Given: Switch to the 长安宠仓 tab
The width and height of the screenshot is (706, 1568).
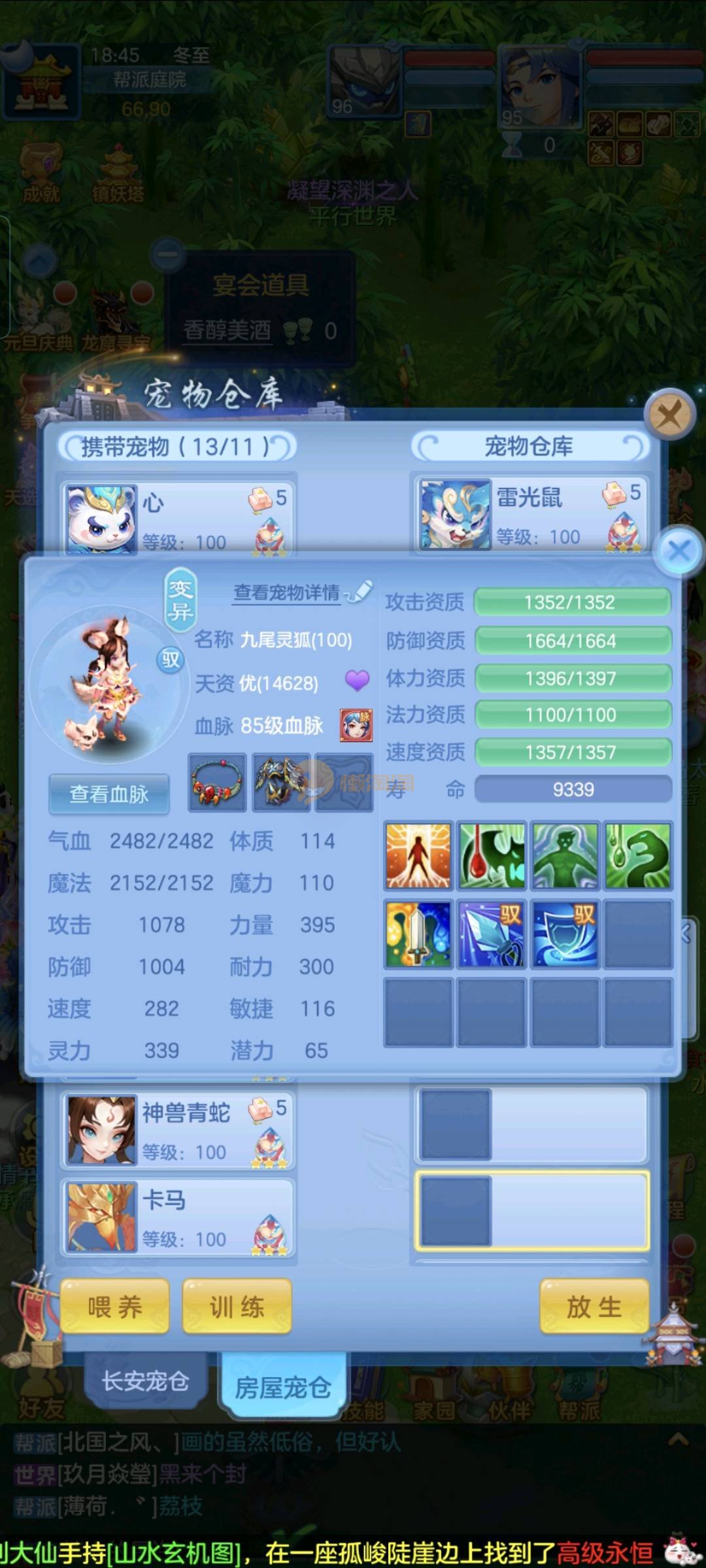Looking at the screenshot, I should click(x=145, y=1382).
